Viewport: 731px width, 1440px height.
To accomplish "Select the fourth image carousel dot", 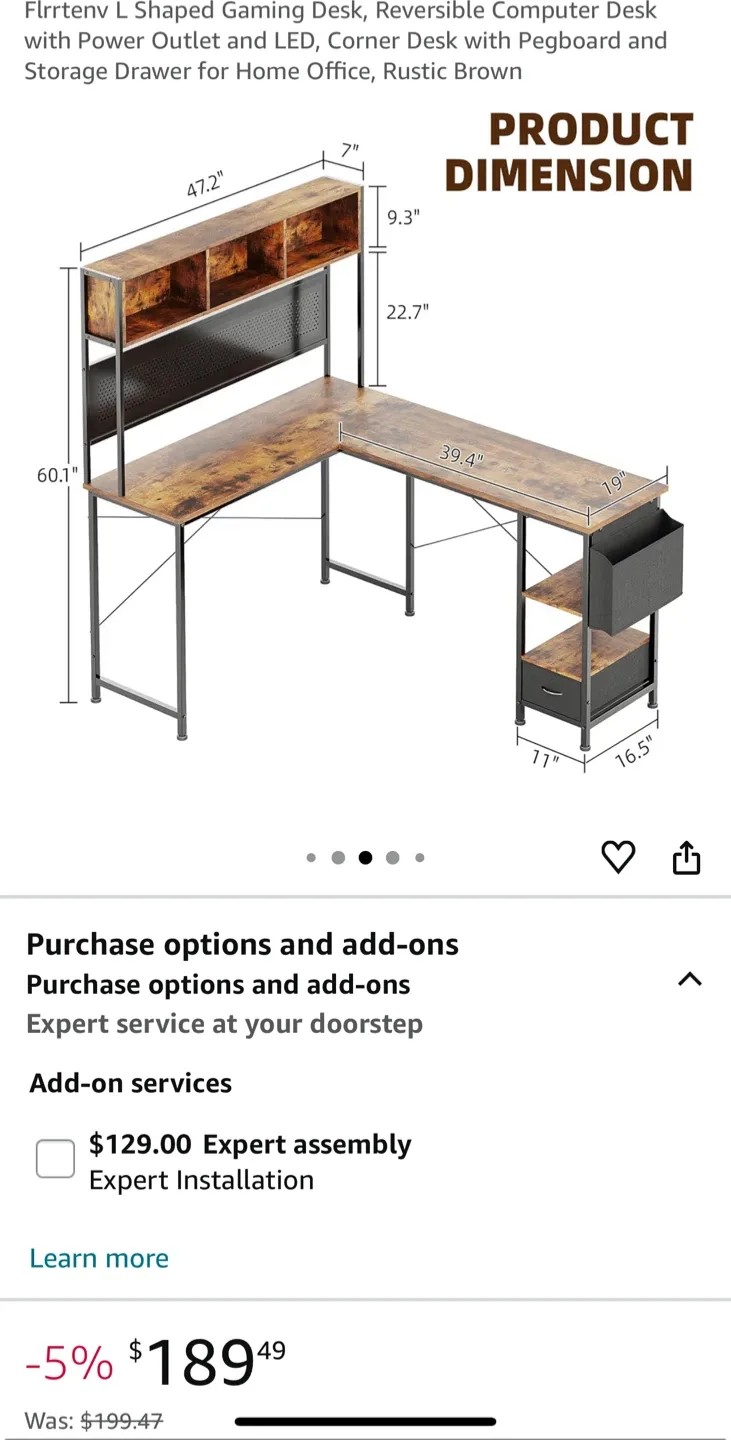I will 392,857.
